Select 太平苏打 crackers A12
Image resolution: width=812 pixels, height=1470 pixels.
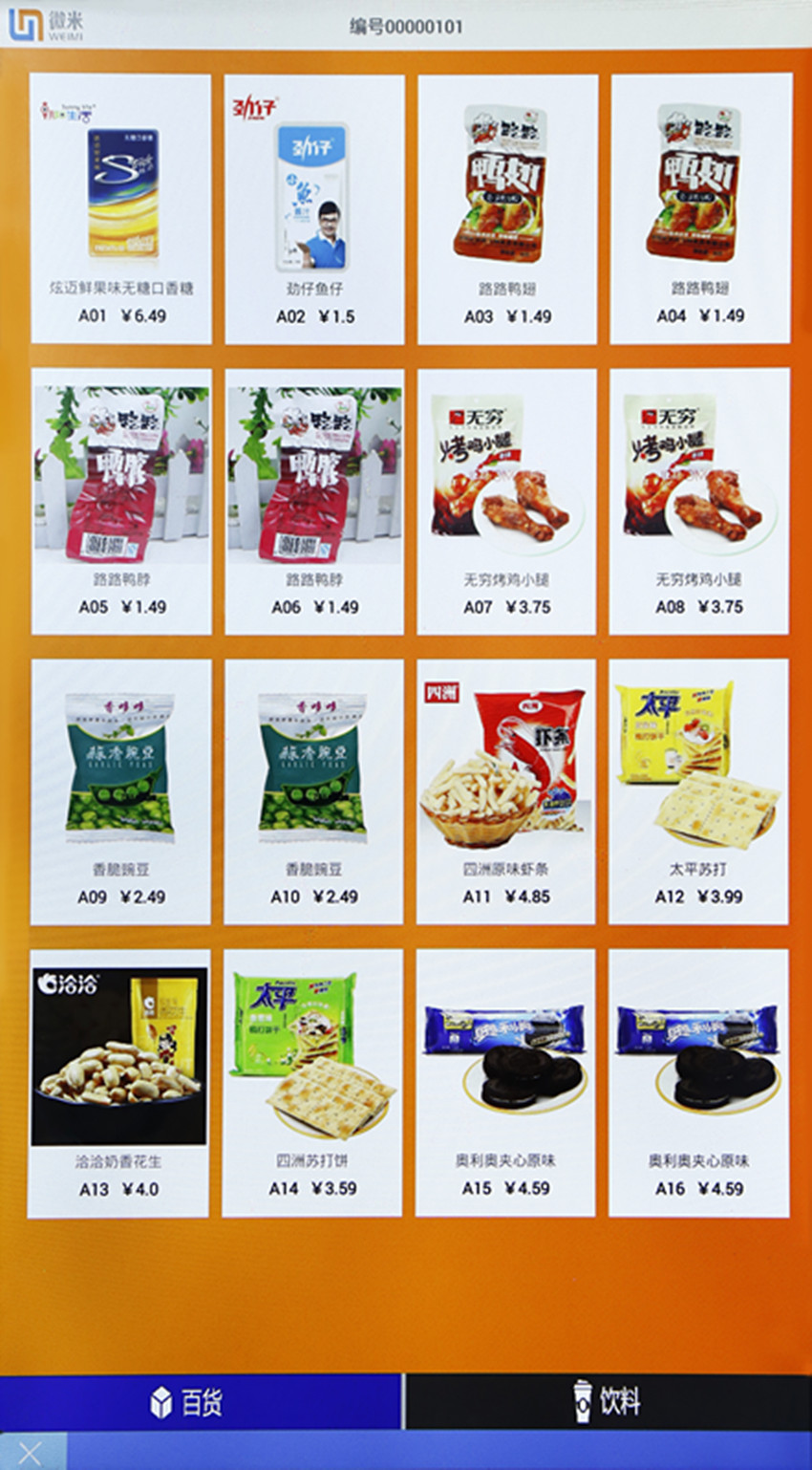(x=698, y=791)
